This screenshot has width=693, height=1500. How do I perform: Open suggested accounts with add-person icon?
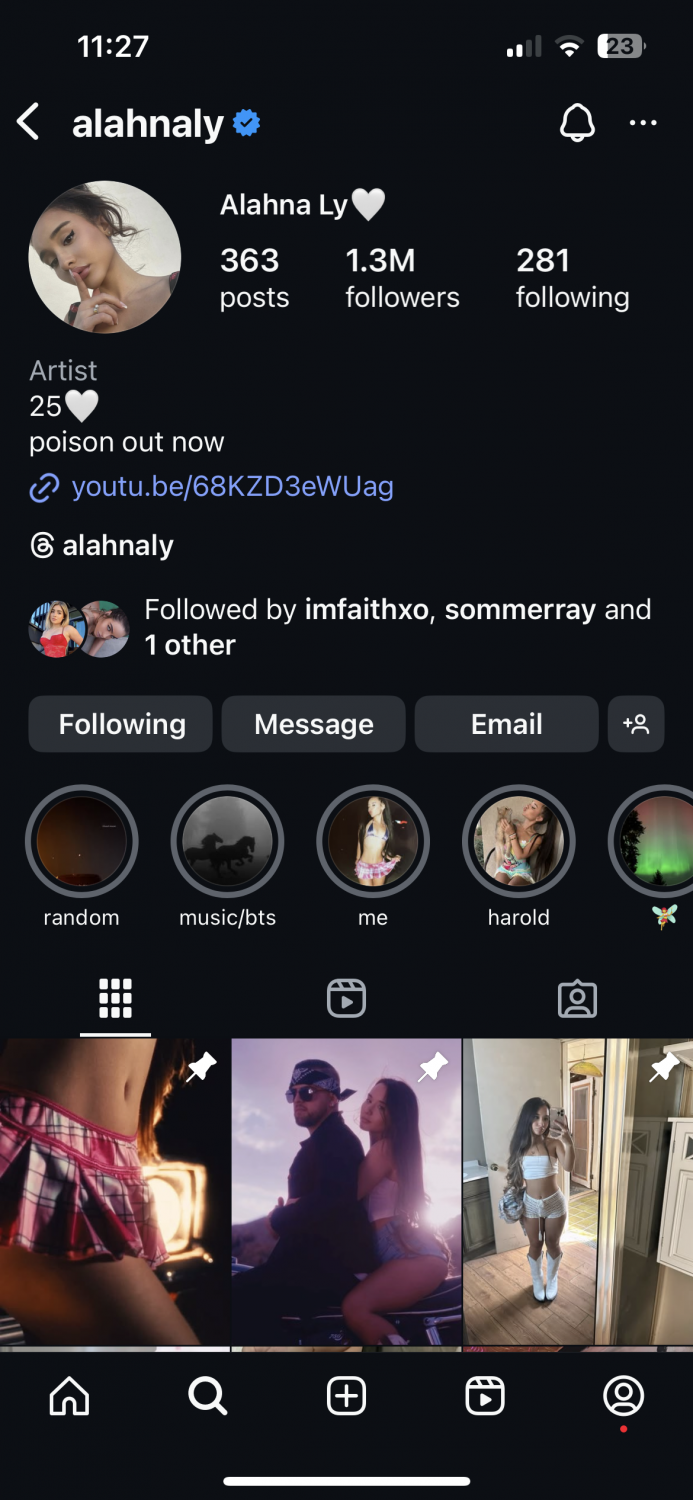coord(636,724)
